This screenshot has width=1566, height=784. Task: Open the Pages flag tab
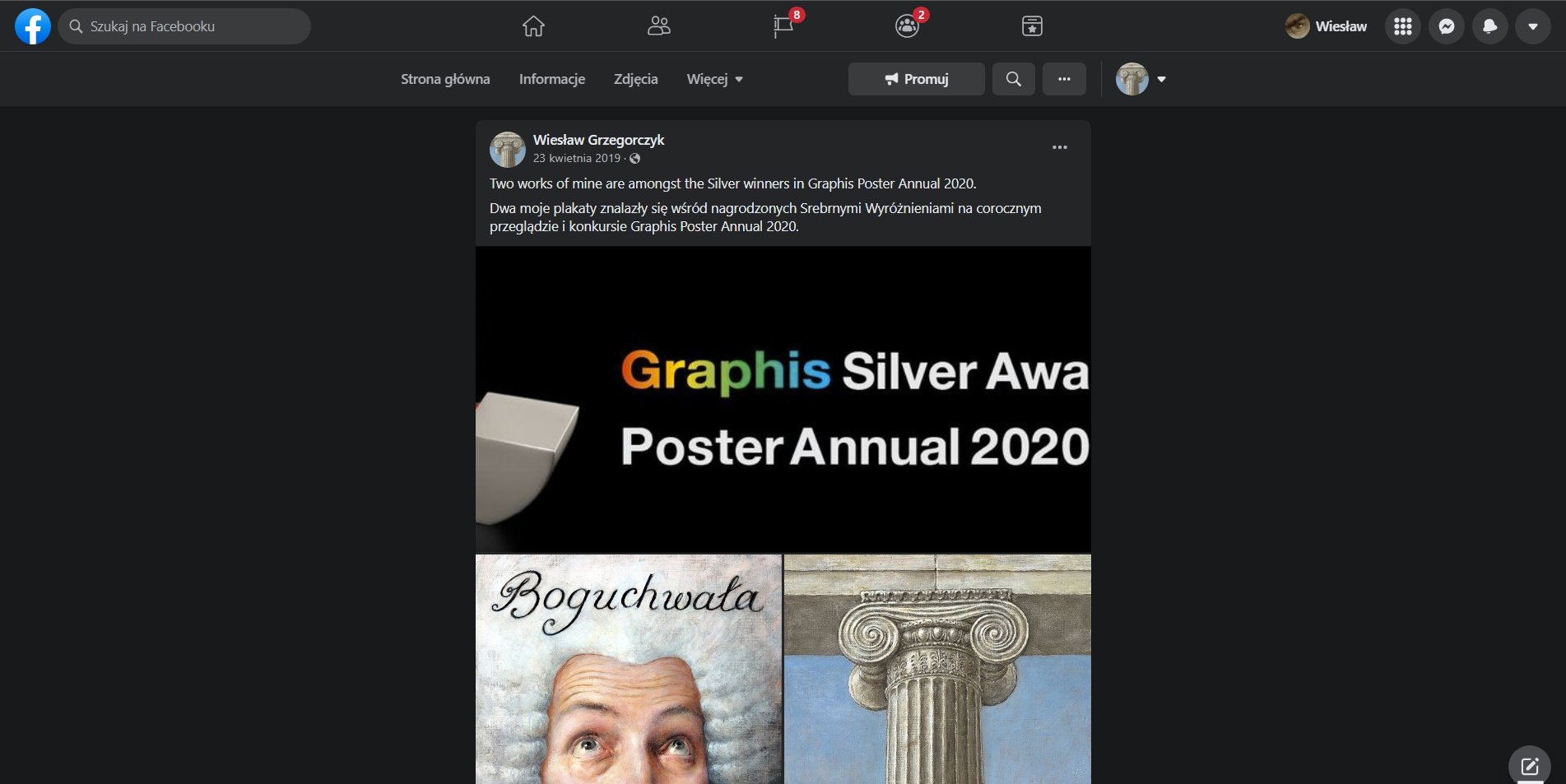[x=783, y=26]
